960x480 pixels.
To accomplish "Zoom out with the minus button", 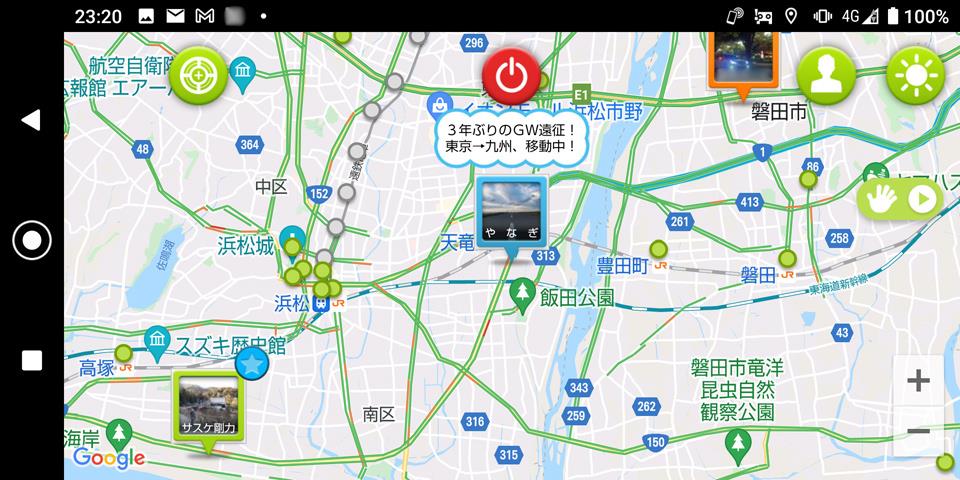I will 918,432.
